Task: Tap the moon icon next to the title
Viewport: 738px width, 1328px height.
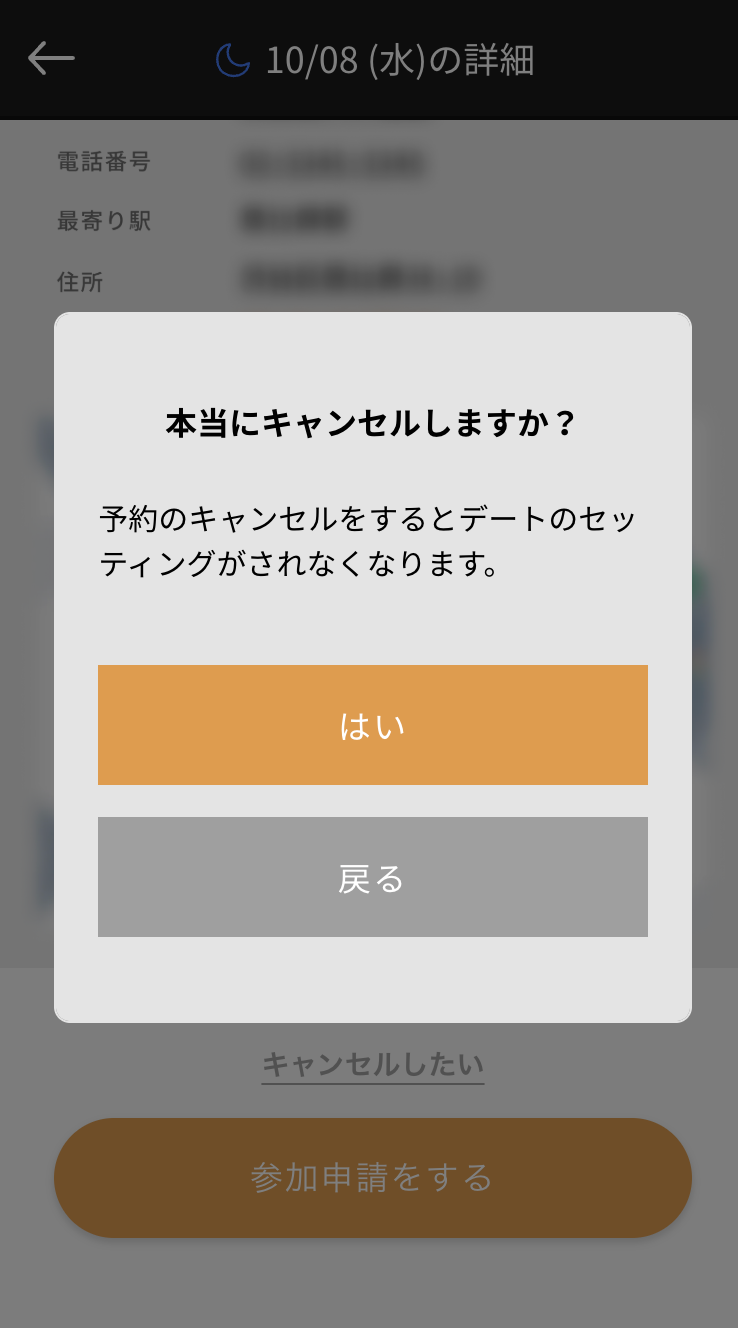Action: [x=232, y=58]
